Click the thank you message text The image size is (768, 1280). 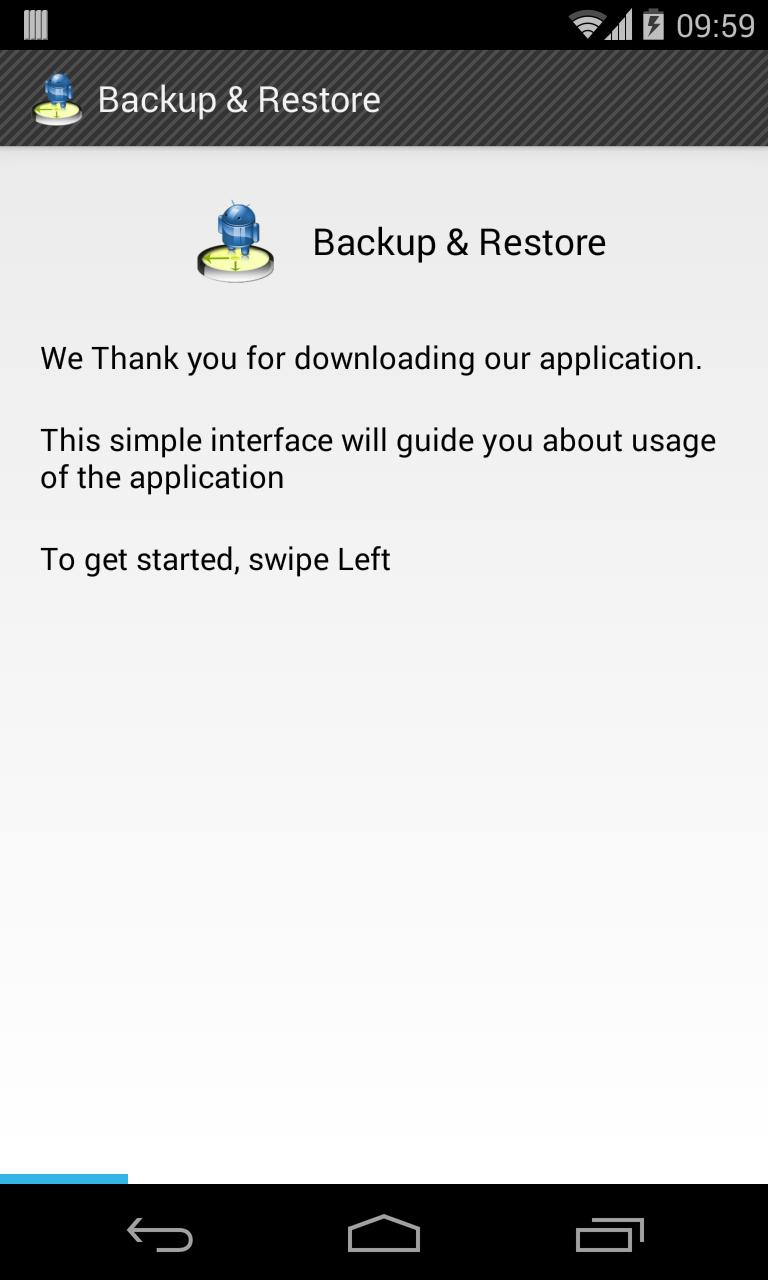(371, 358)
